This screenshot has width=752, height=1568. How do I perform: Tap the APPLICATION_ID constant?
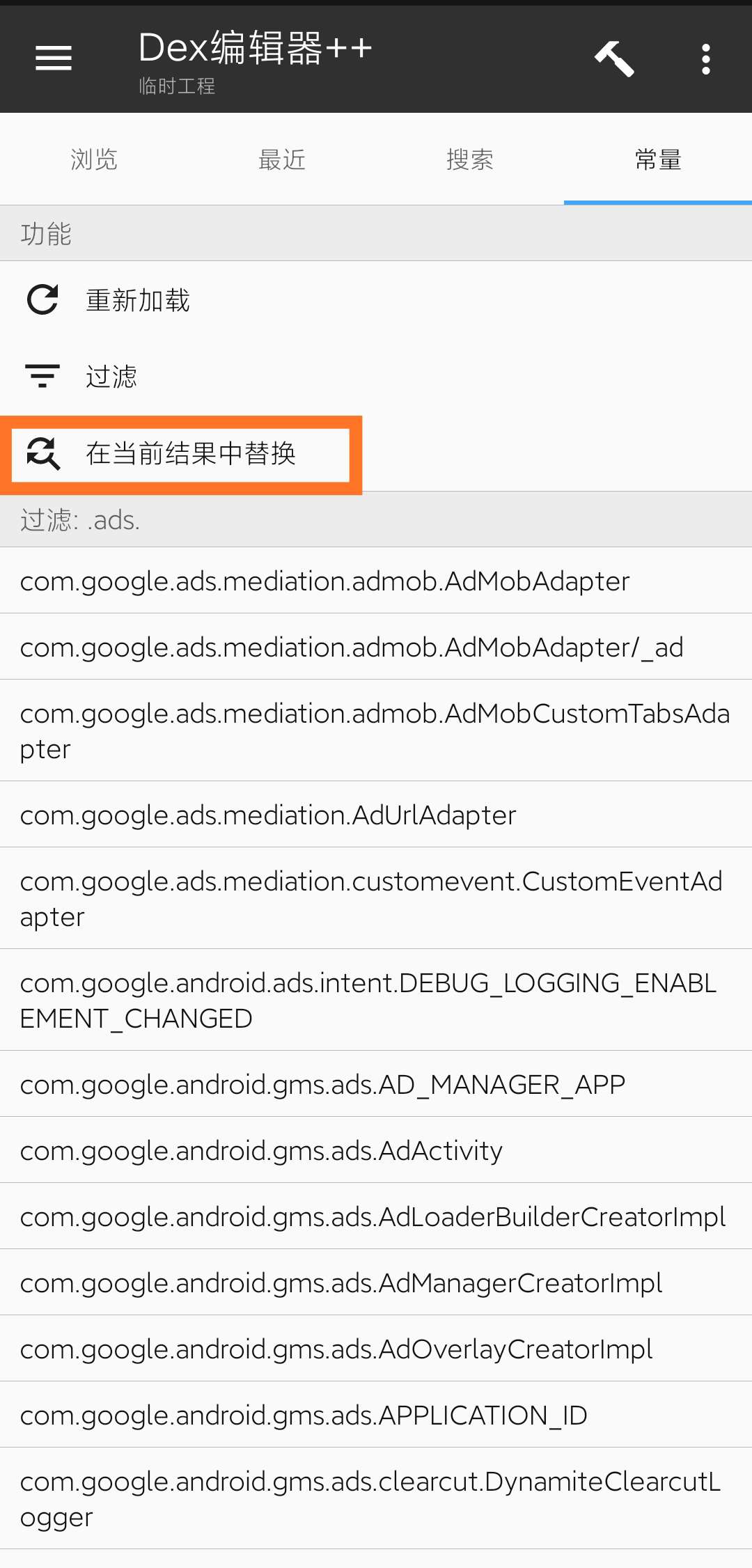[x=304, y=1415]
